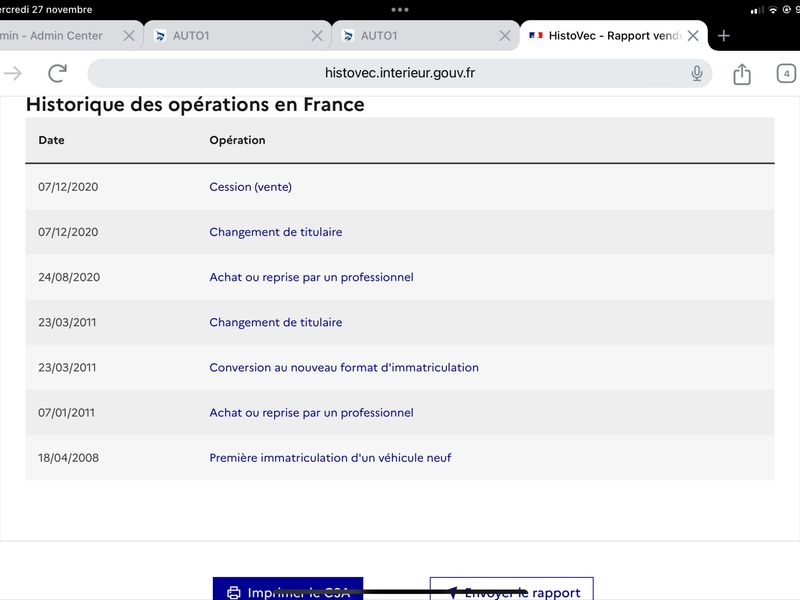Start voice search with the microphone icon
Image resolution: width=800 pixels, height=600 pixels.
pos(696,73)
